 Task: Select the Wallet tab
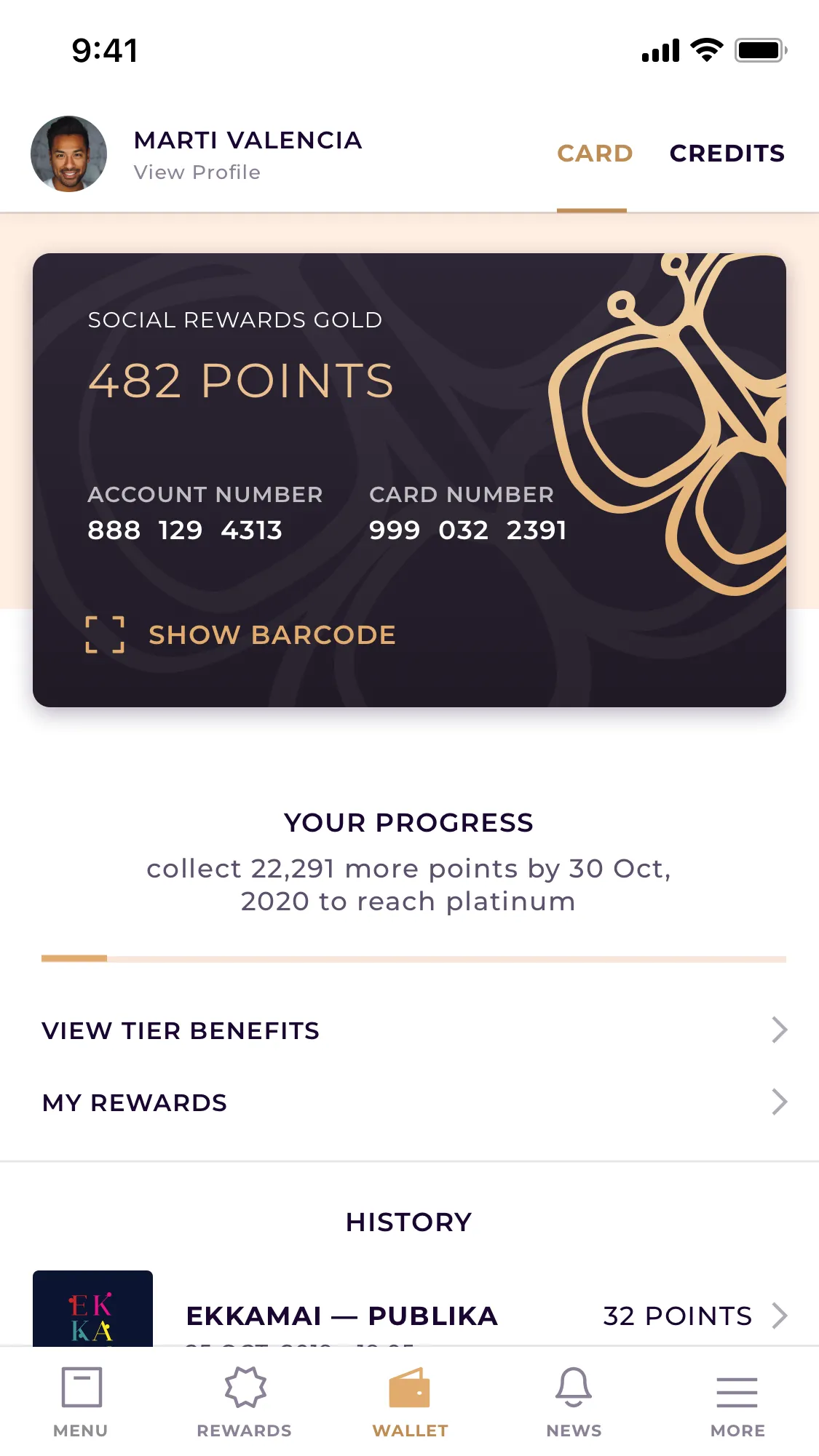(410, 1401)
